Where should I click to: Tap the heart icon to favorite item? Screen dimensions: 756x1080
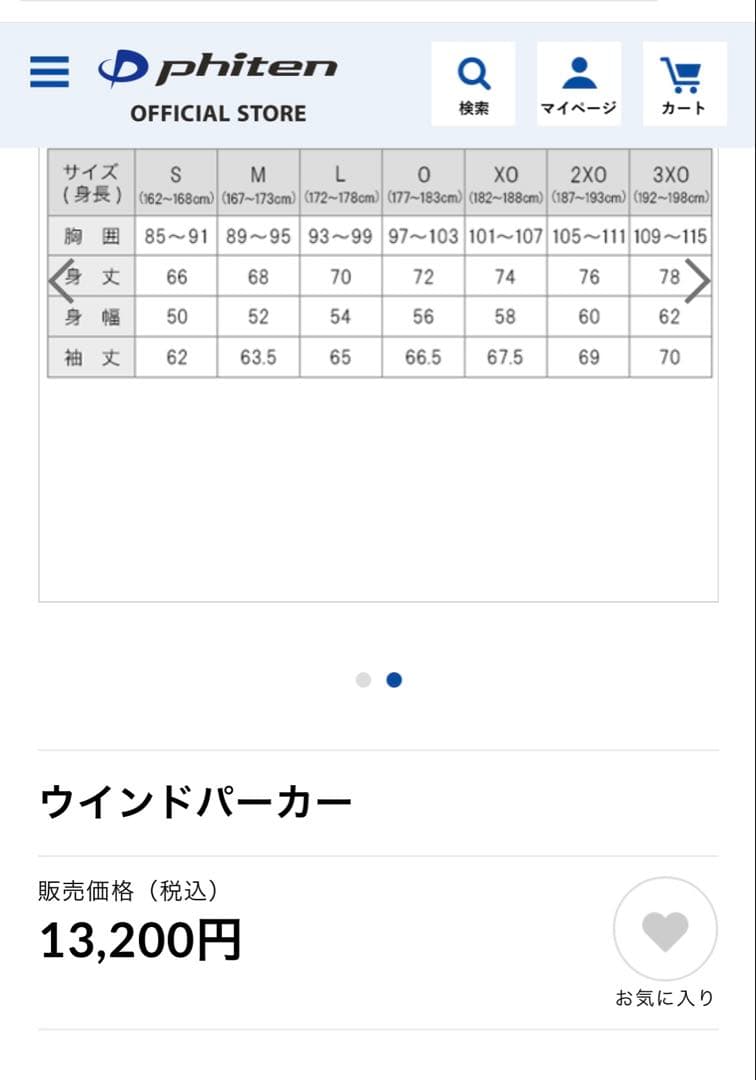pos(665,928)
